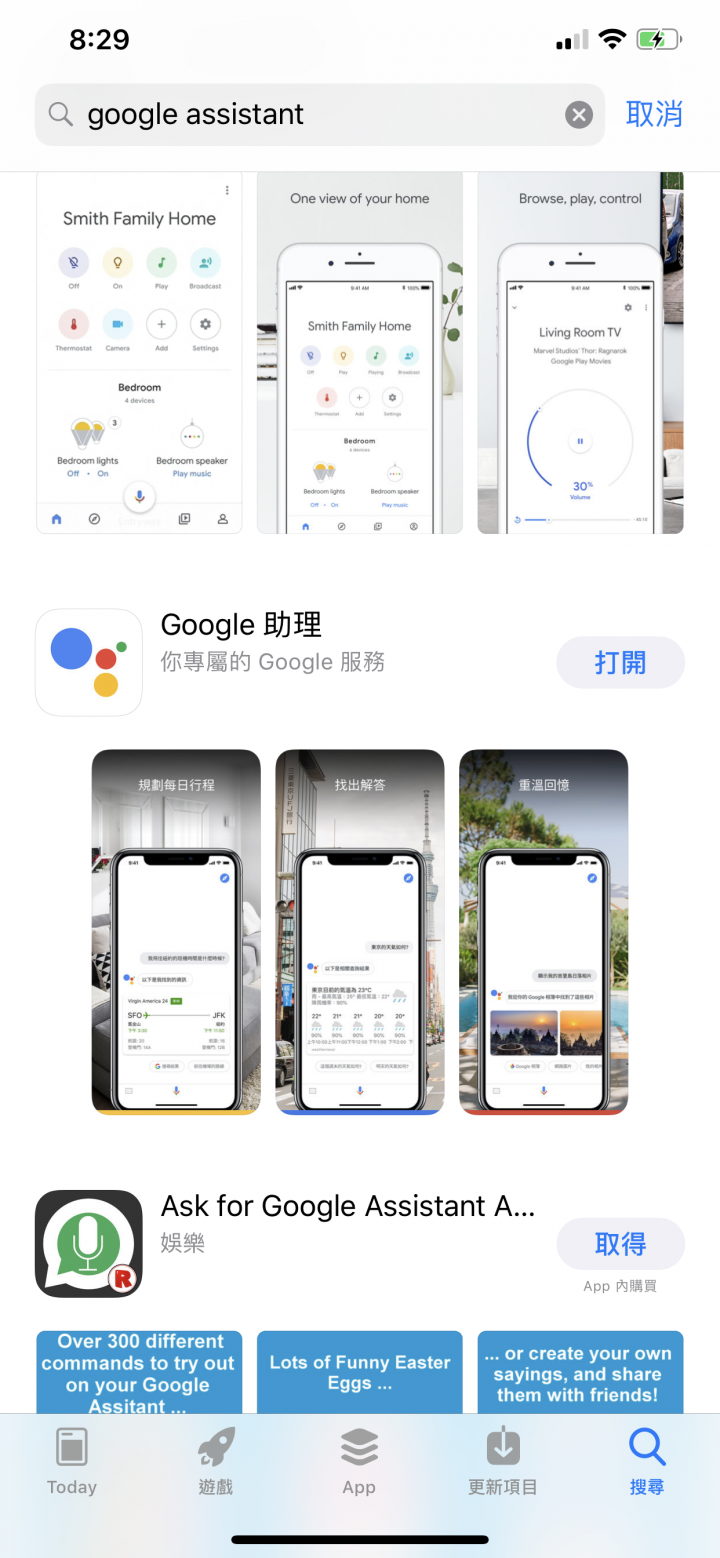Open the 找出解答 screenshot
Image resolution: width=720 pixels, height=1558 pixels.
(359, 930)
